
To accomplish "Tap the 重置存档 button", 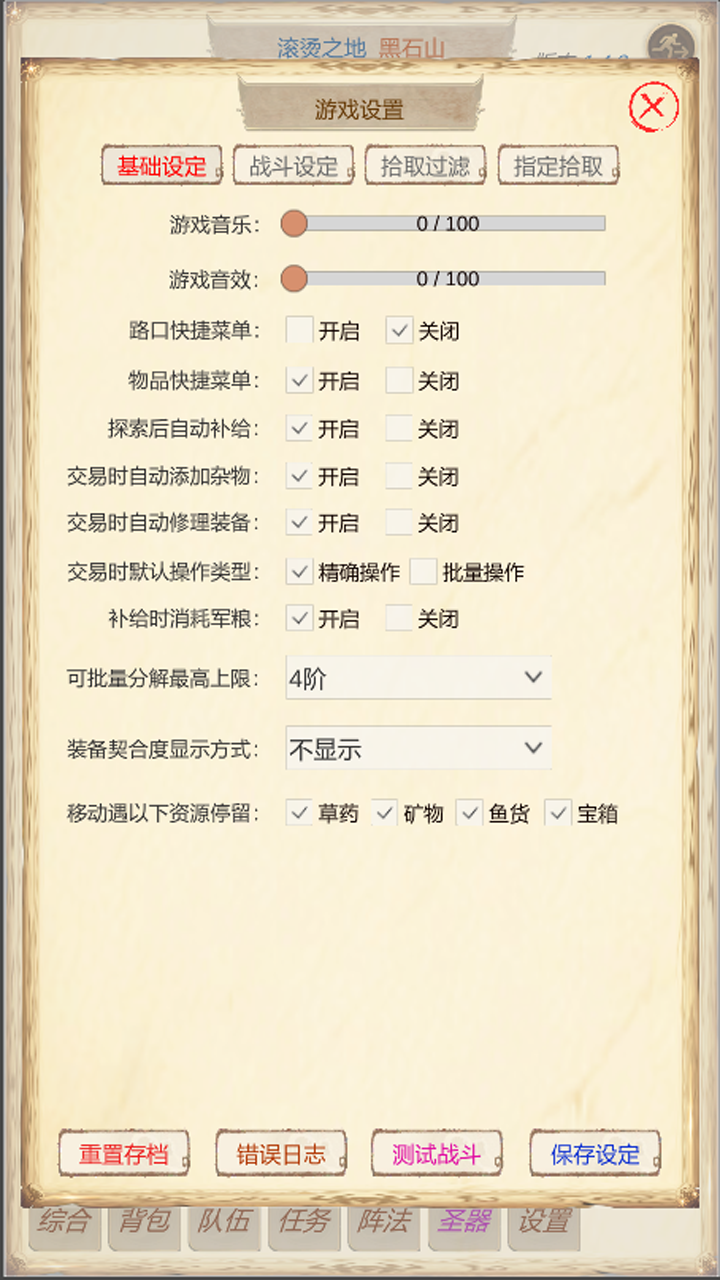I will point(124,1154).
